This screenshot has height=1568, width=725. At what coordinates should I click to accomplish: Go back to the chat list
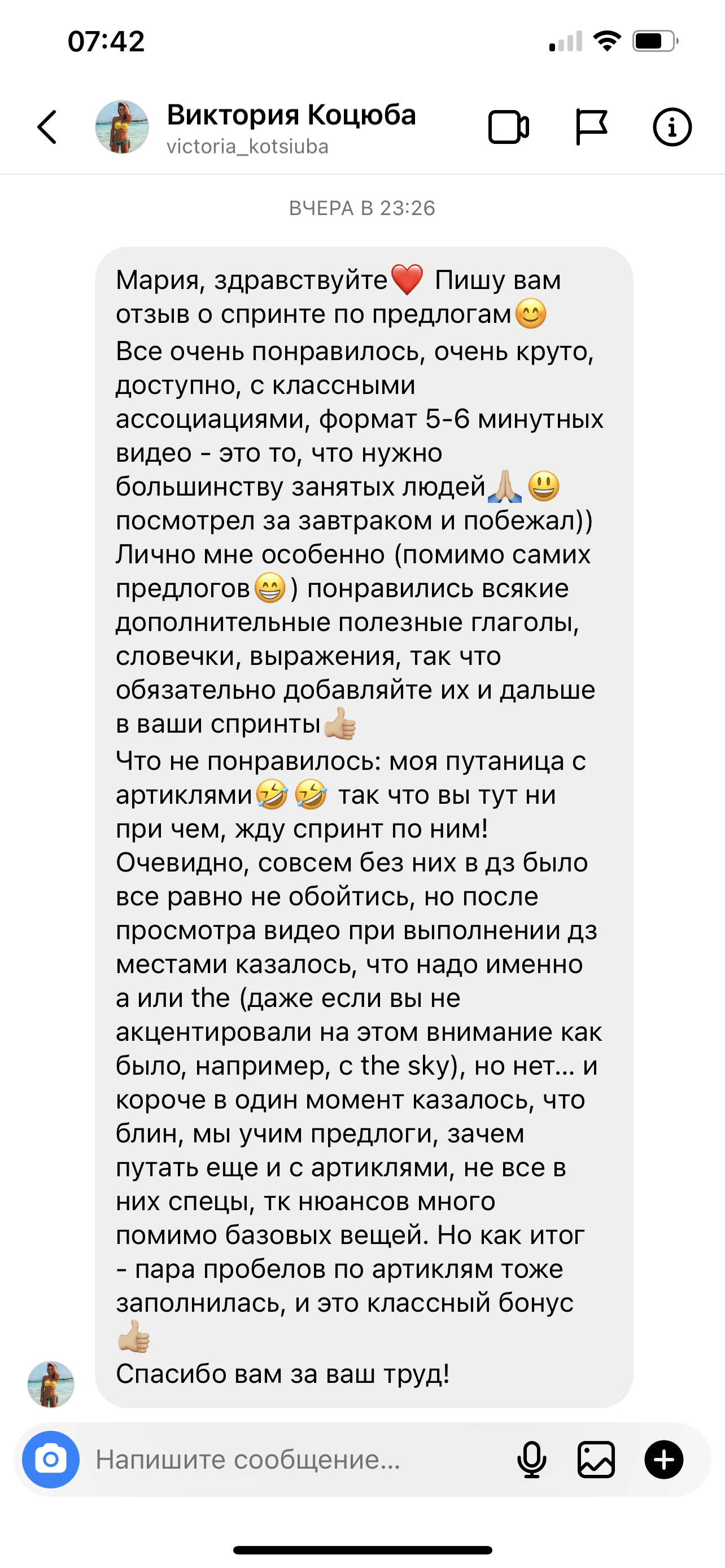[x=47, y=127]
